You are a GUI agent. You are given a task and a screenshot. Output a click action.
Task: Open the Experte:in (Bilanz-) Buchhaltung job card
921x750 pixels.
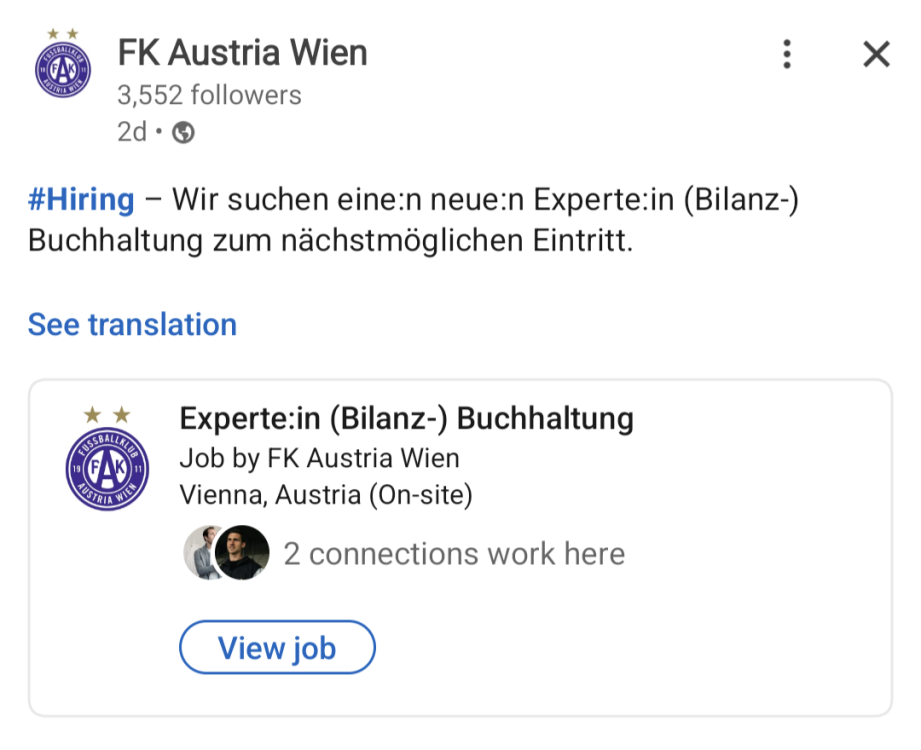pos(406,418)
